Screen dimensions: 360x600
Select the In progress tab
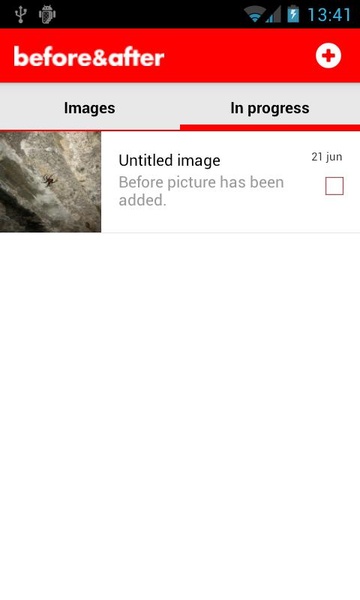270,108
